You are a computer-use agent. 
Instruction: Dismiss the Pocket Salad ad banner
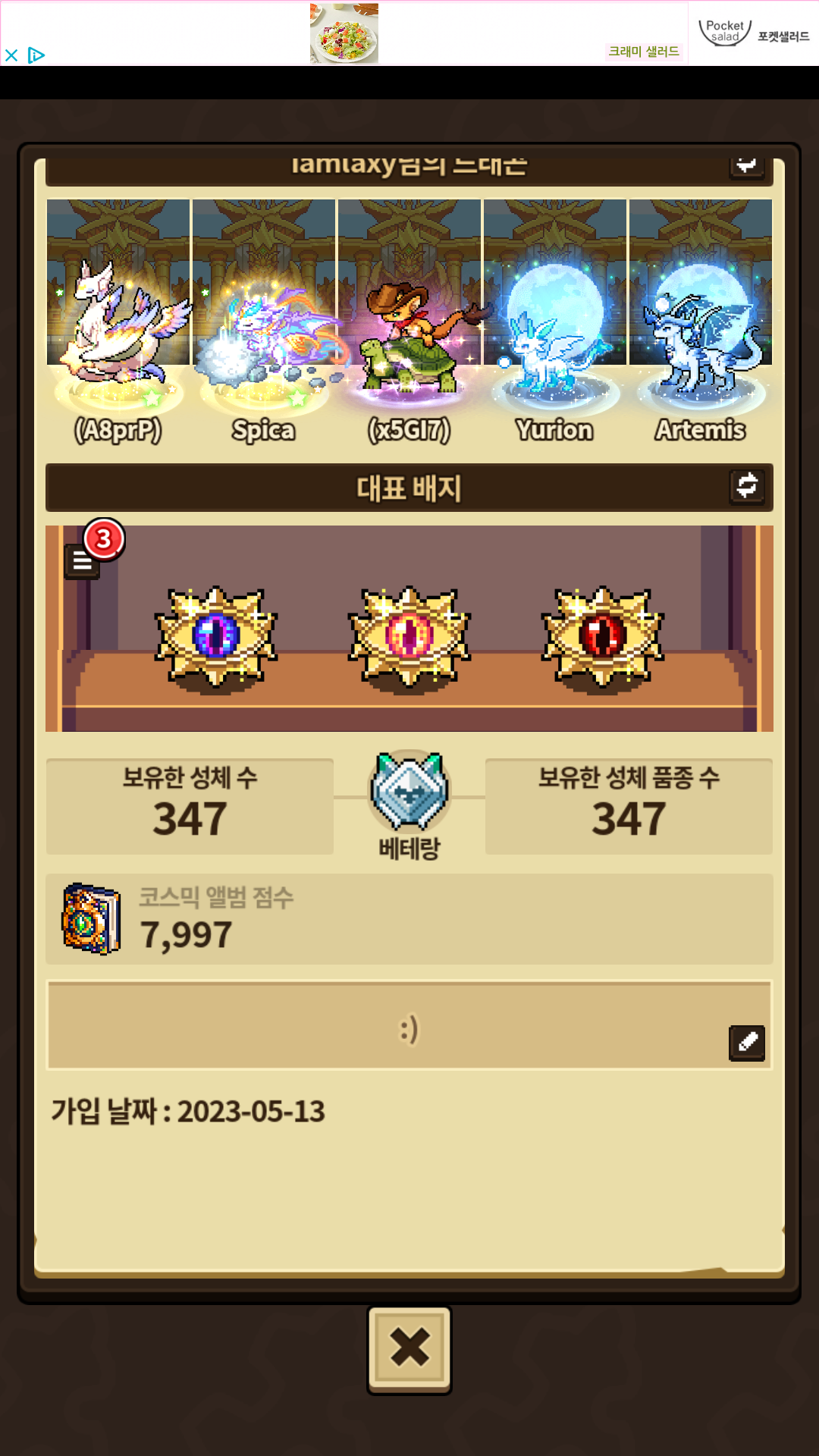(x=11, y=55)
